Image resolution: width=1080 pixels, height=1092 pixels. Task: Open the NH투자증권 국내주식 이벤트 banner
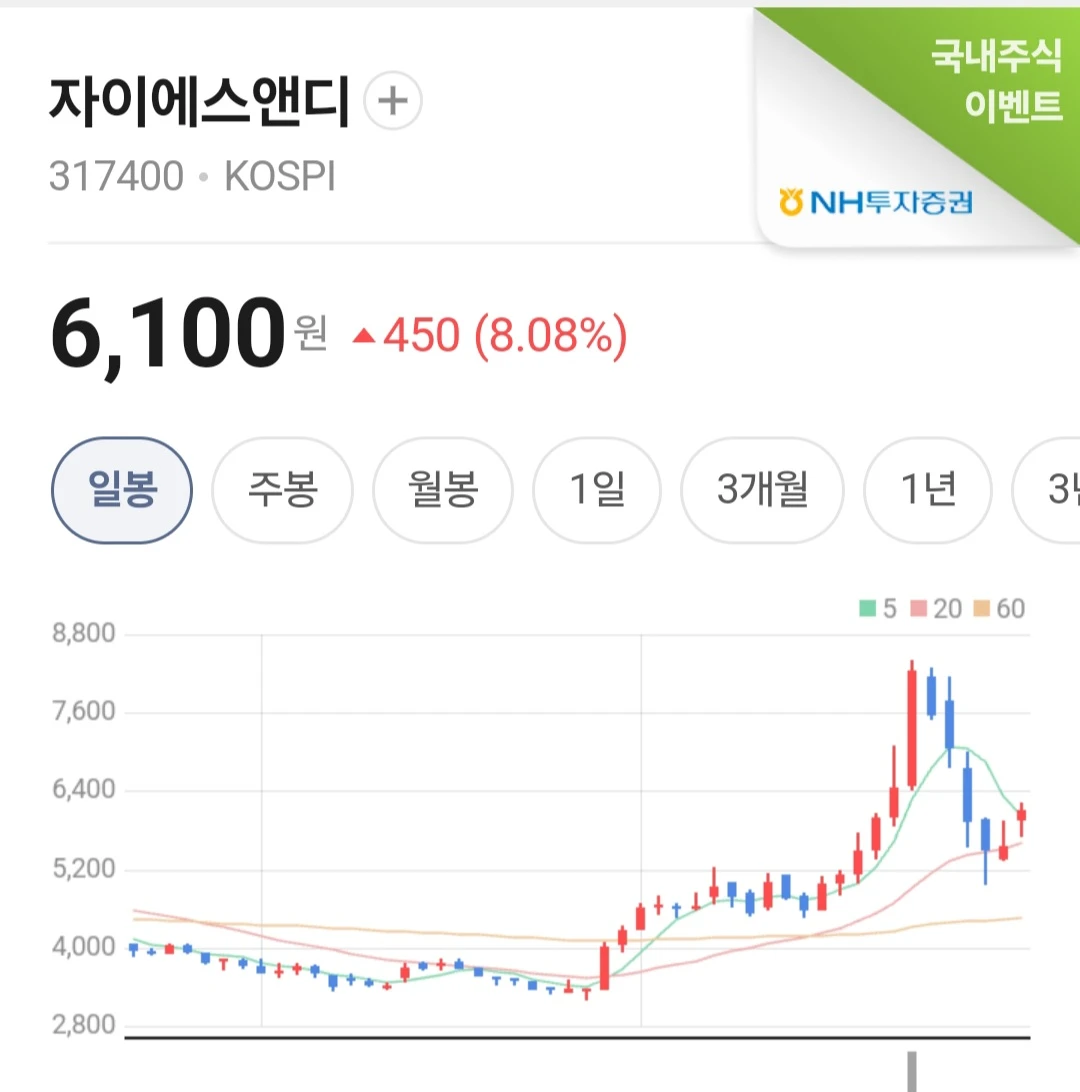(918, 127)
